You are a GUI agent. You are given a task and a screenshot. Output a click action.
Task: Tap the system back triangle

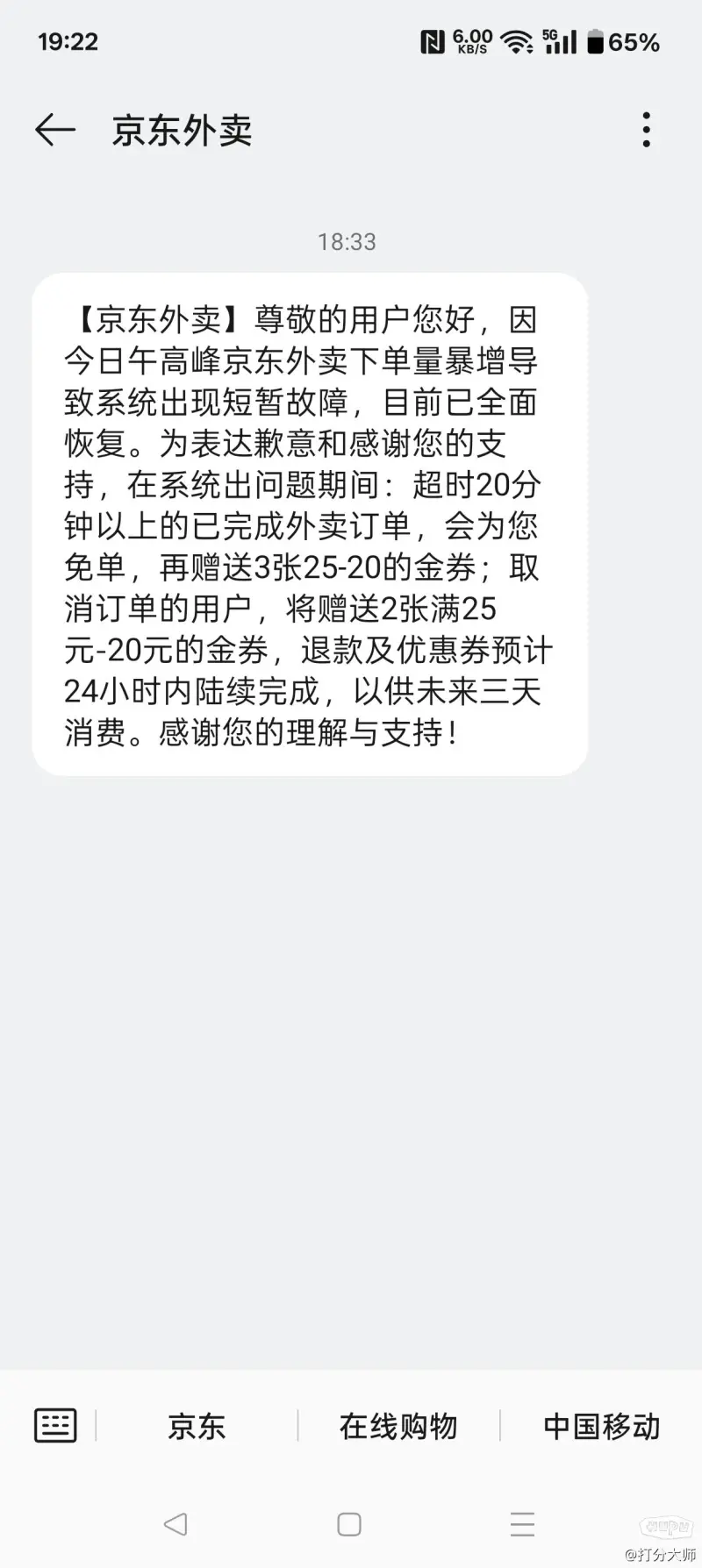pyautogui.click(x=175, y=1524)
